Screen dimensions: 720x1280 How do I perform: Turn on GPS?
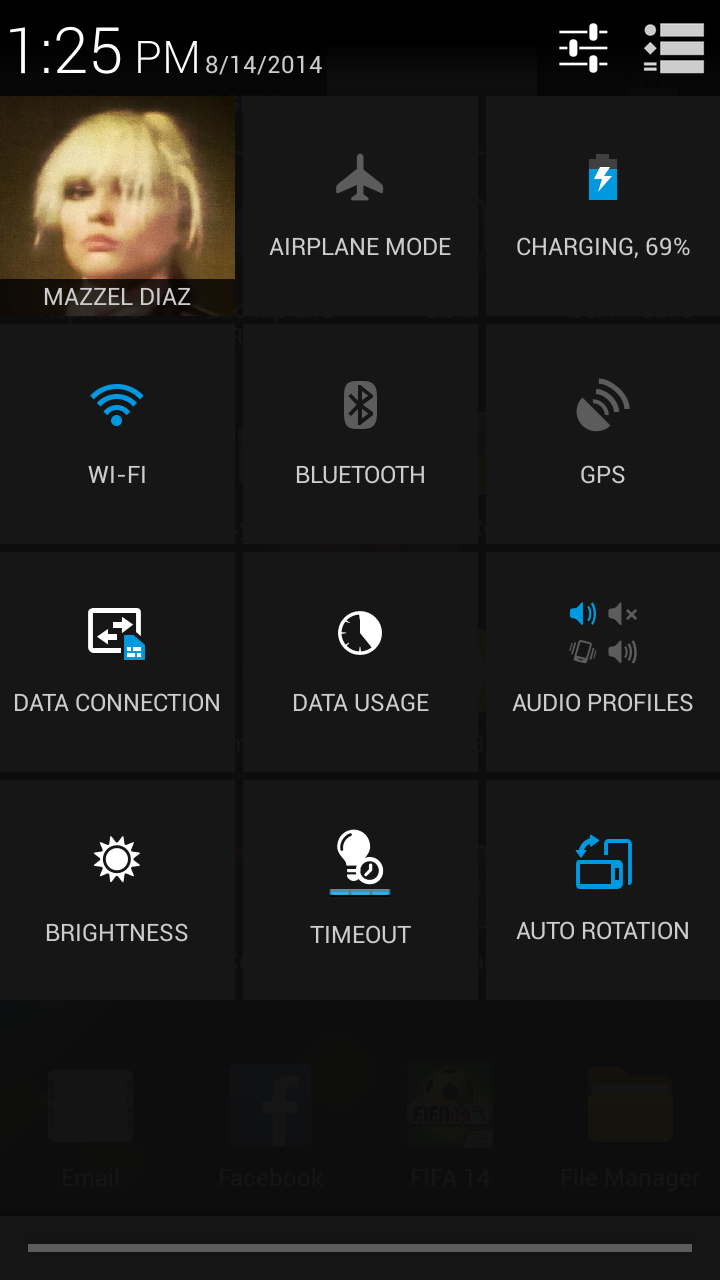tap(603, 434)
